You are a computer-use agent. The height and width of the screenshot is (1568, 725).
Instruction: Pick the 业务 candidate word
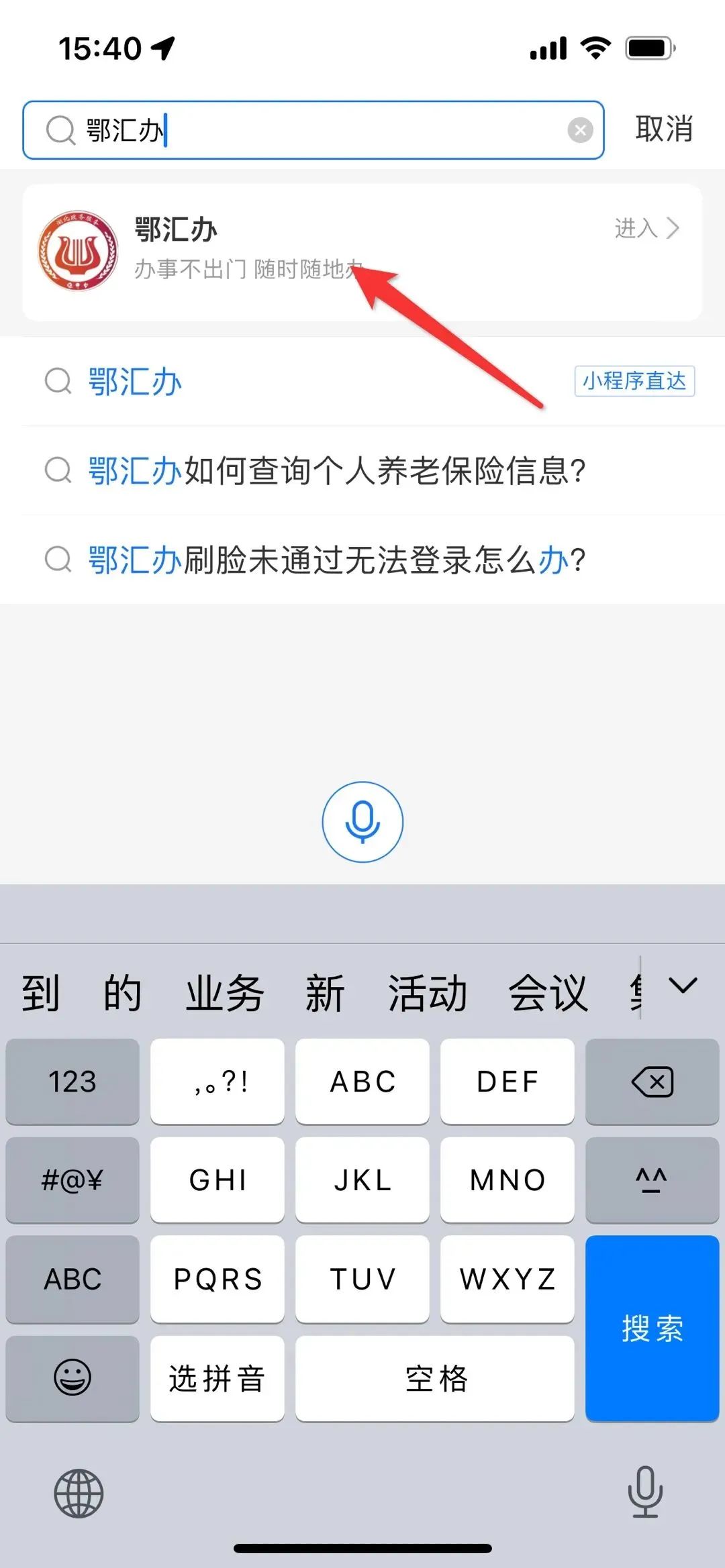click(x=225, y=993)
